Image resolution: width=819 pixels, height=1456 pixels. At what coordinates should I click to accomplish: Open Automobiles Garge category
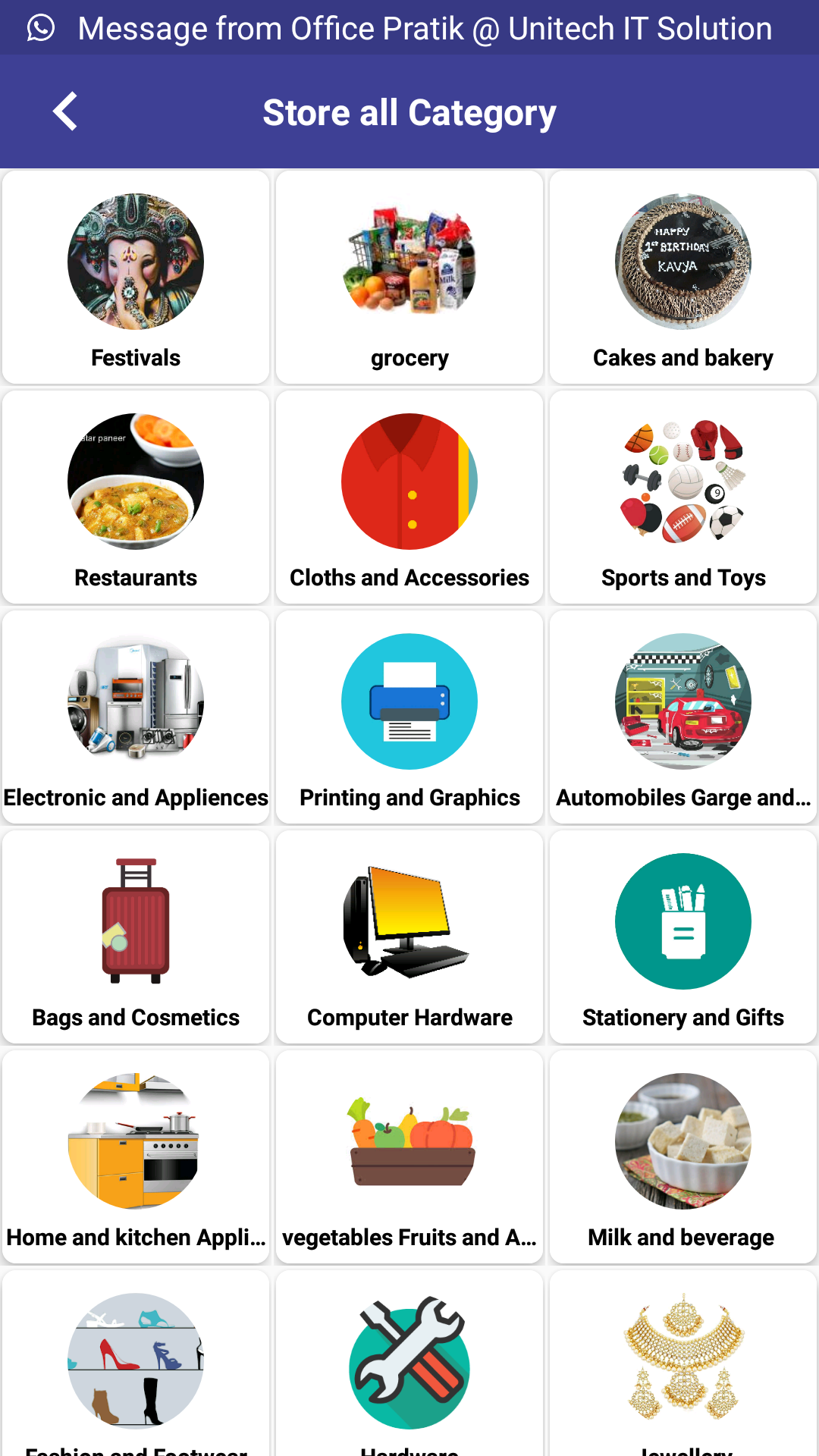pyautogui.click(x=683, y=717)
